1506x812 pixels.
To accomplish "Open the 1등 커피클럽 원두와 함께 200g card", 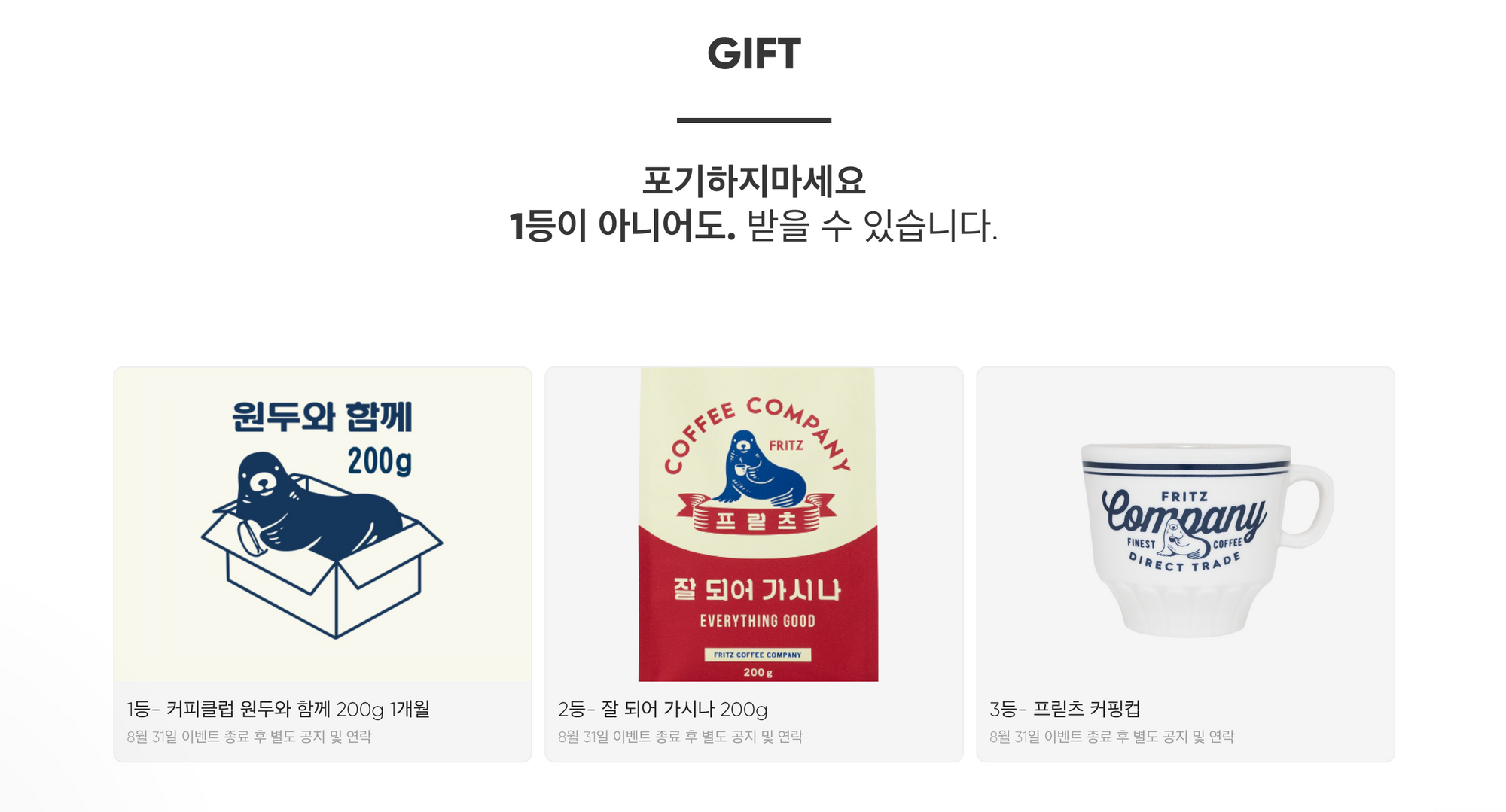I will pos(322,563).
